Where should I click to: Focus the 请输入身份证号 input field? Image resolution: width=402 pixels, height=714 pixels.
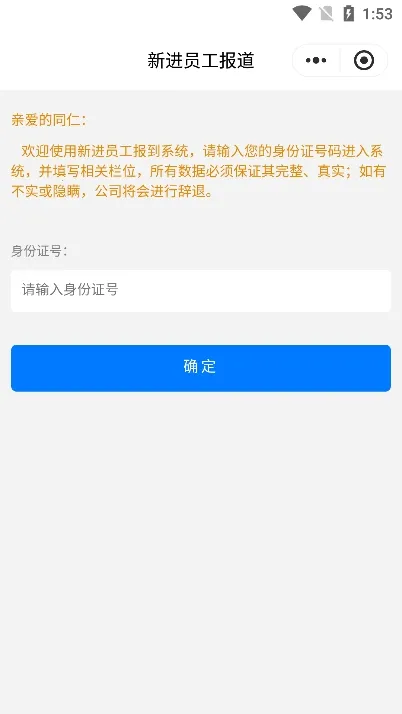click(201, 291)
